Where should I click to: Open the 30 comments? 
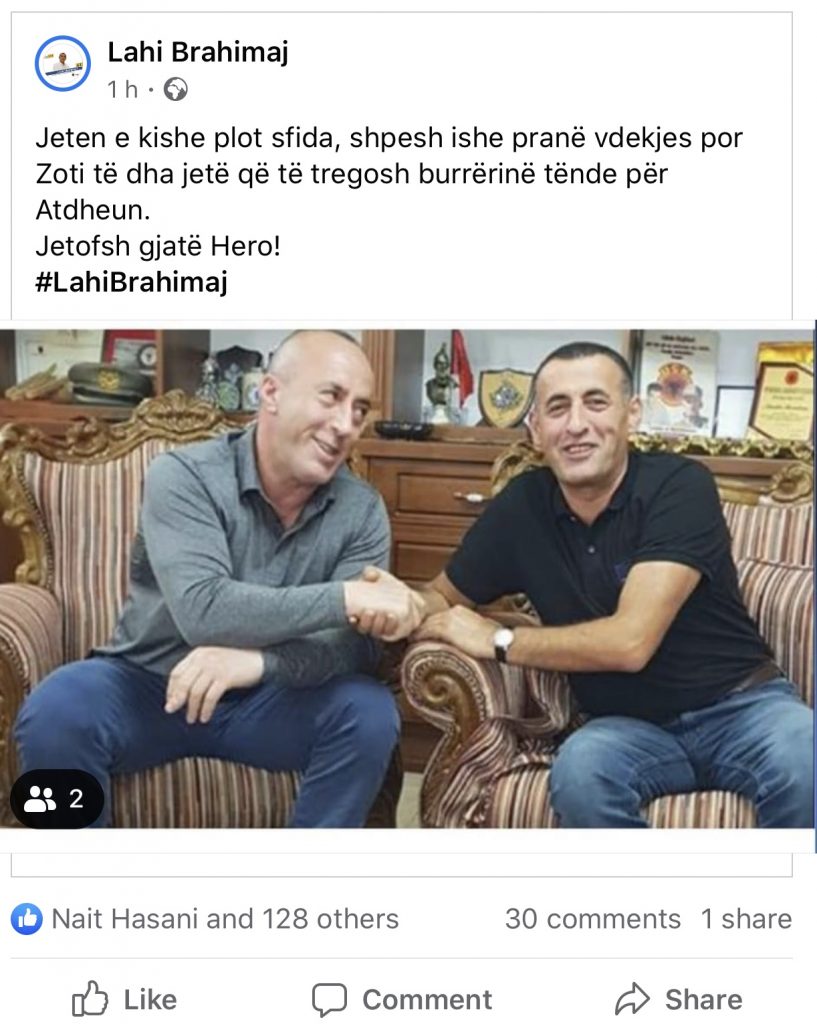click(x=592, y=919)
